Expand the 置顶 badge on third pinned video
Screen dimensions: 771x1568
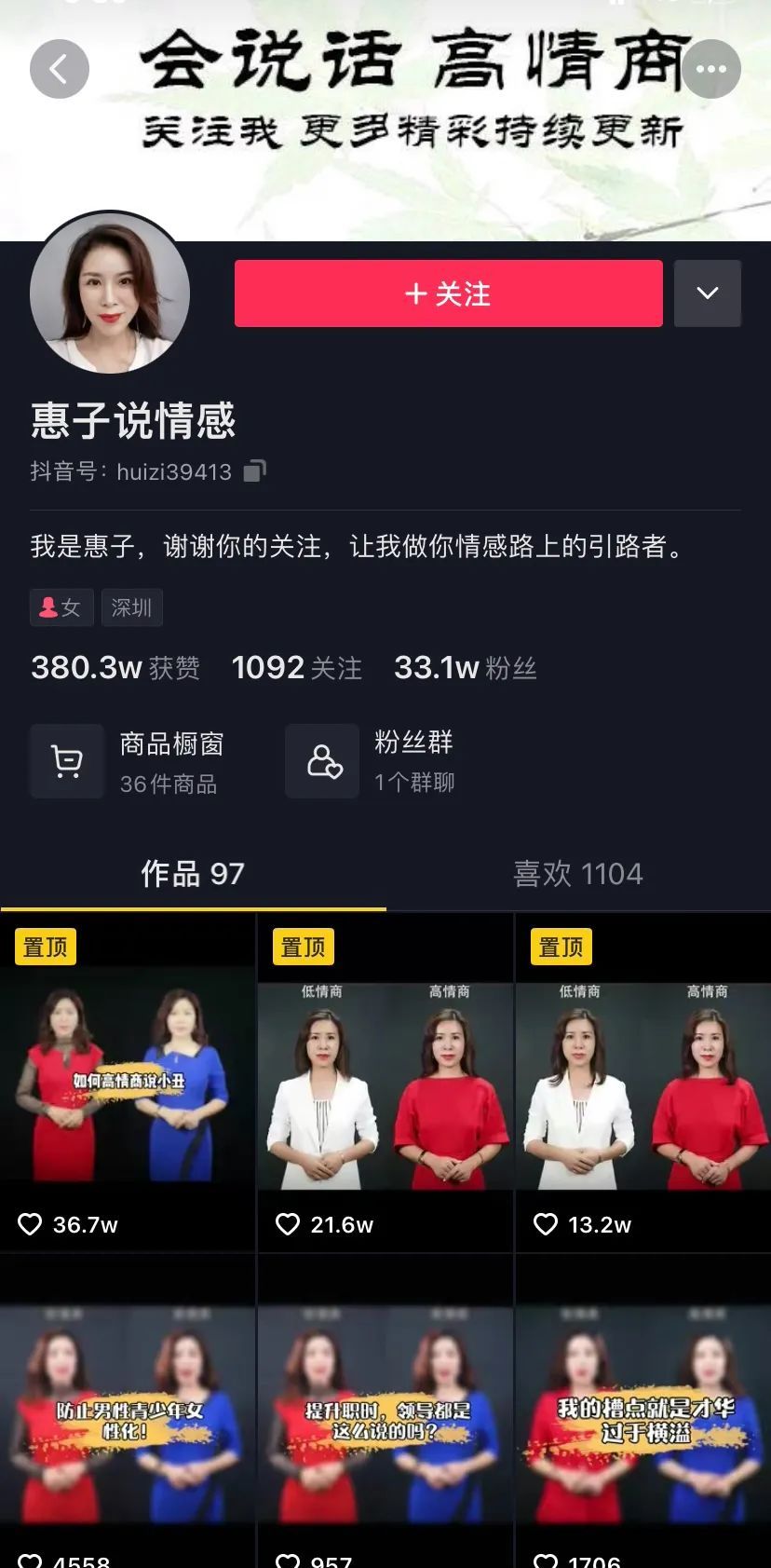coord(559,946)
